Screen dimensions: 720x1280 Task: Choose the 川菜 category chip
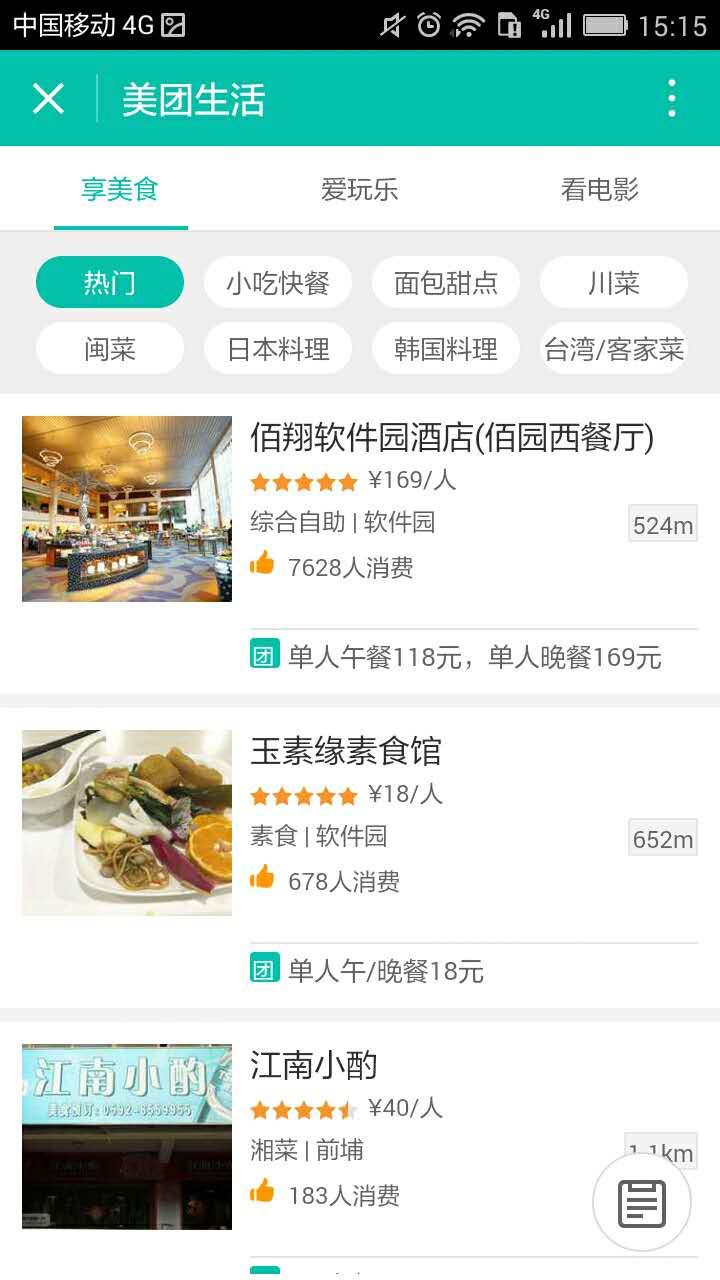click(614, 283)
